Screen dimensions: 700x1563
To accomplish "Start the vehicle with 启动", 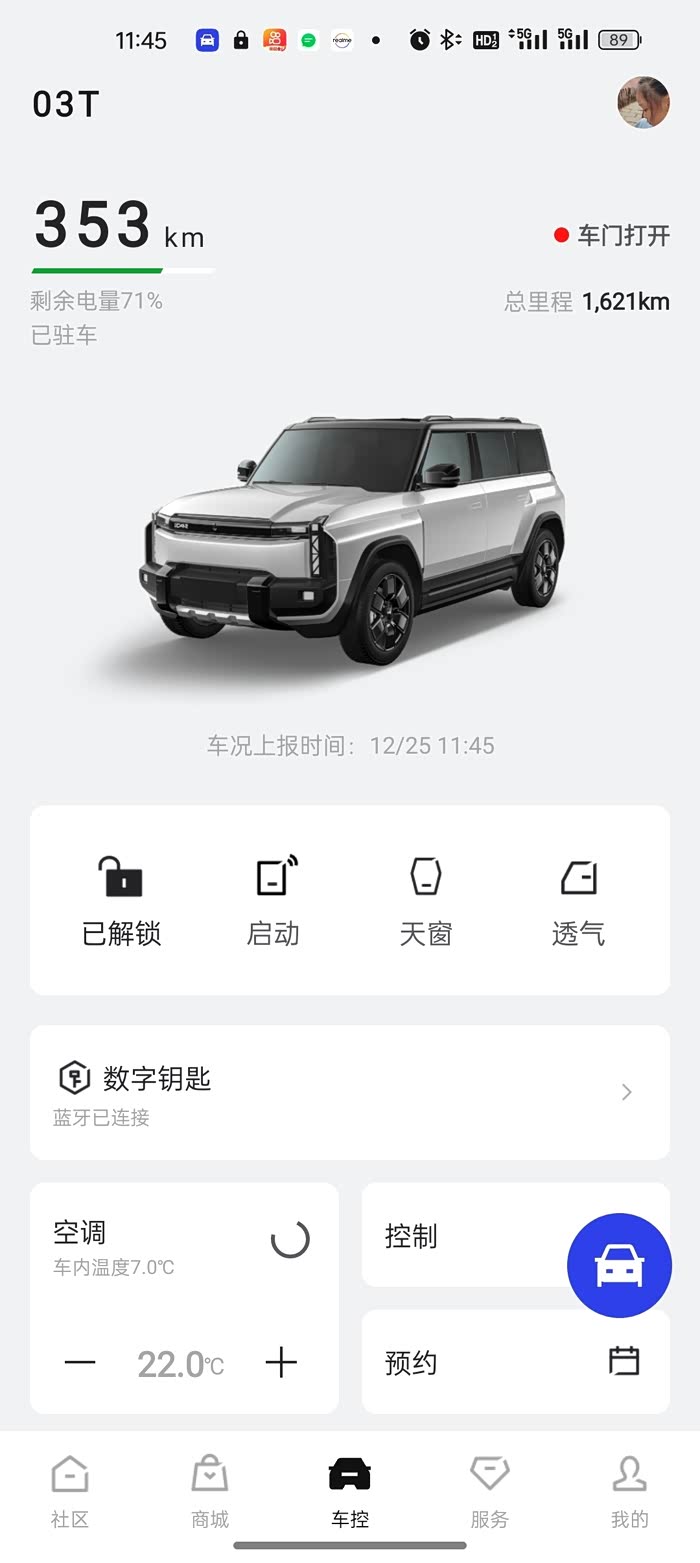I will pyautogui.click(x=274, y=899).
